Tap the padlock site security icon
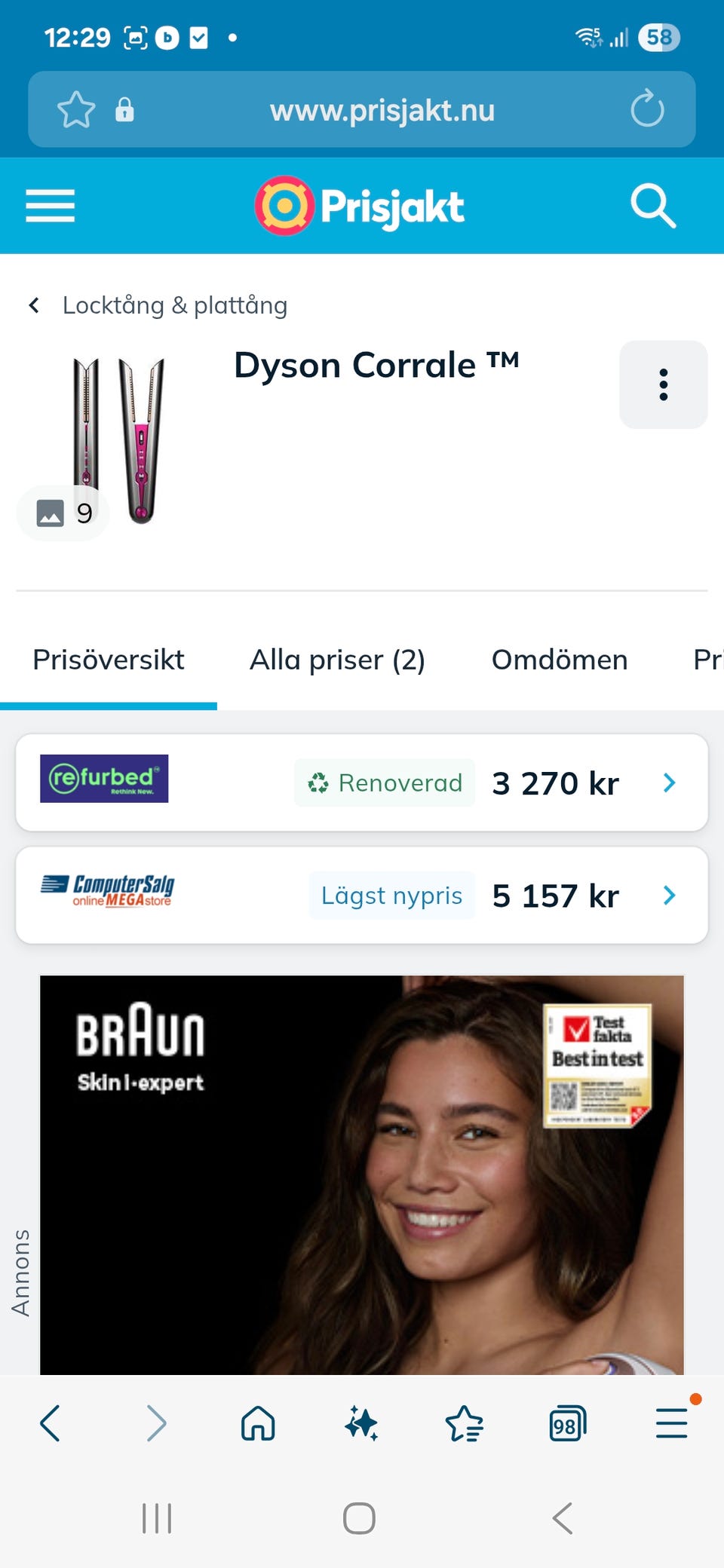Viewport: 724px width, 1568px height. tap(125, 110)
